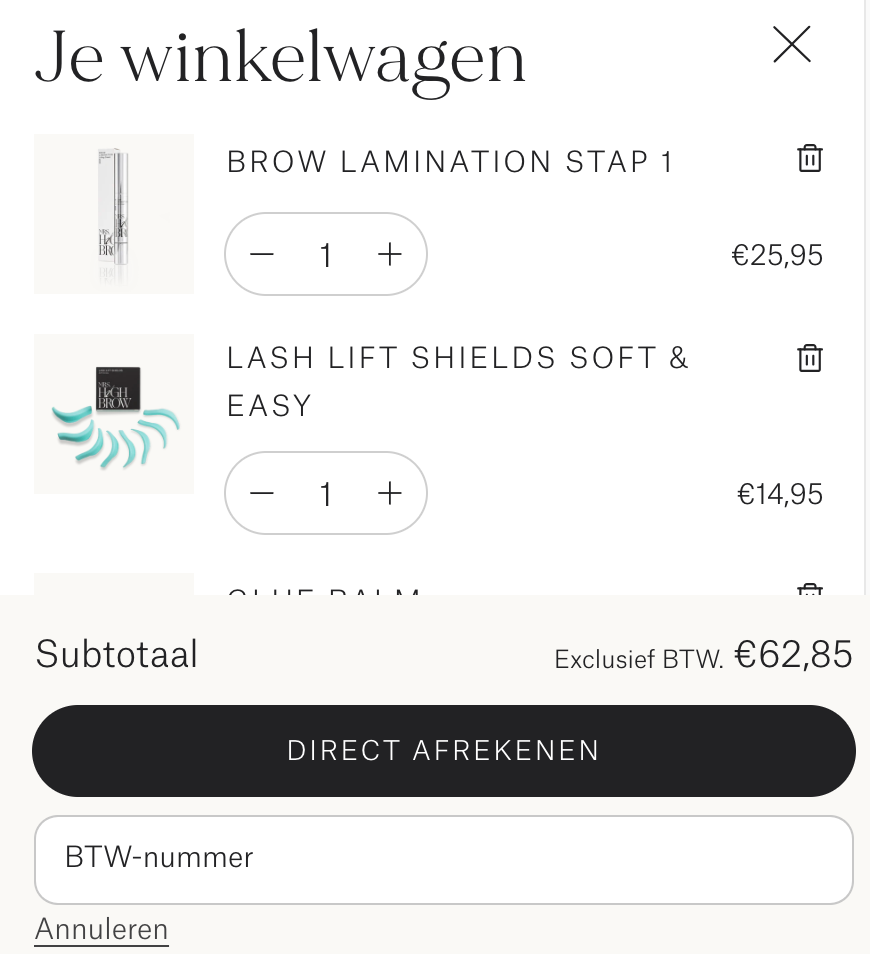Add one more Lash Lift Shields
This screenshot has width=870, height=954.
pos(390,493)
